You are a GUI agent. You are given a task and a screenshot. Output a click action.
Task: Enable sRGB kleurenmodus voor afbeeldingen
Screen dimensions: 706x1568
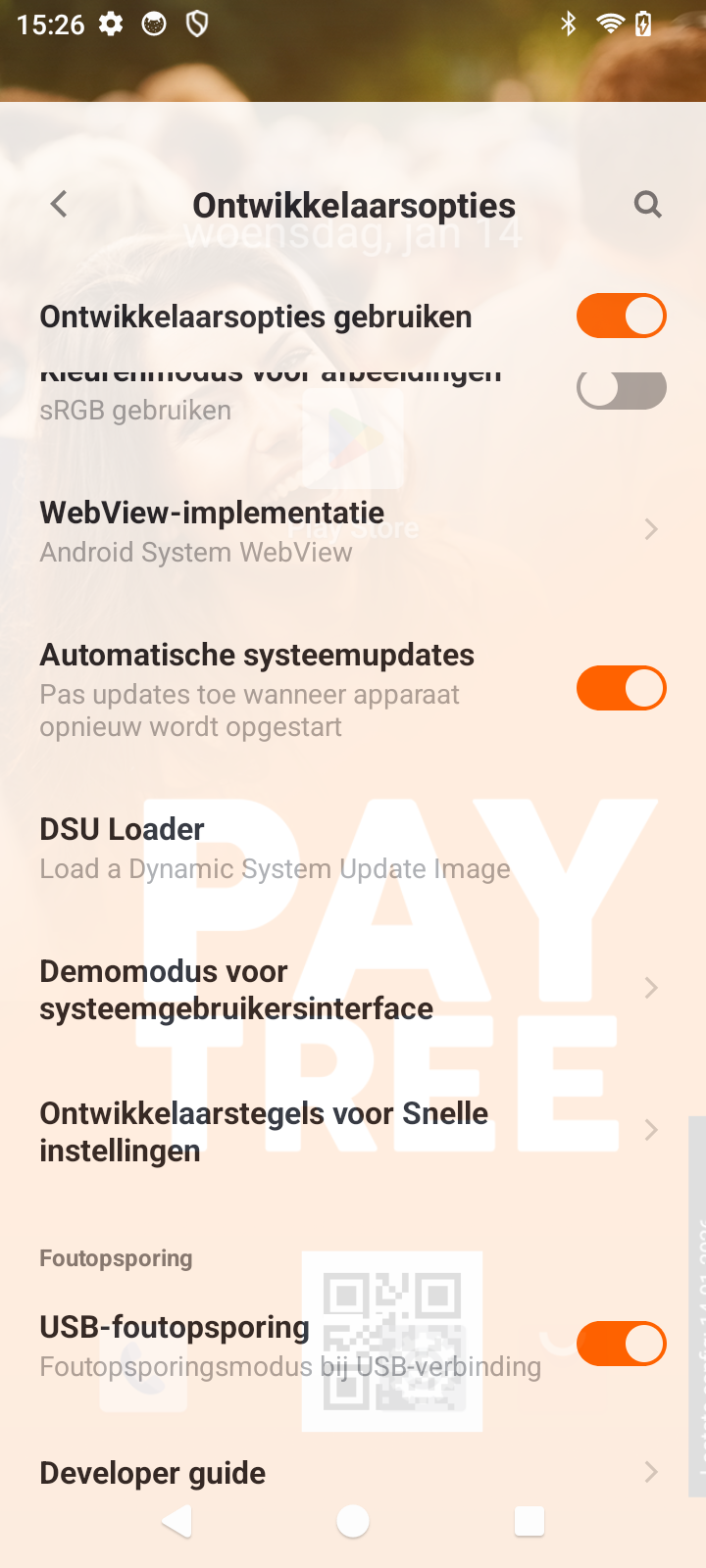pyautogui.click(x=622, y=388)
